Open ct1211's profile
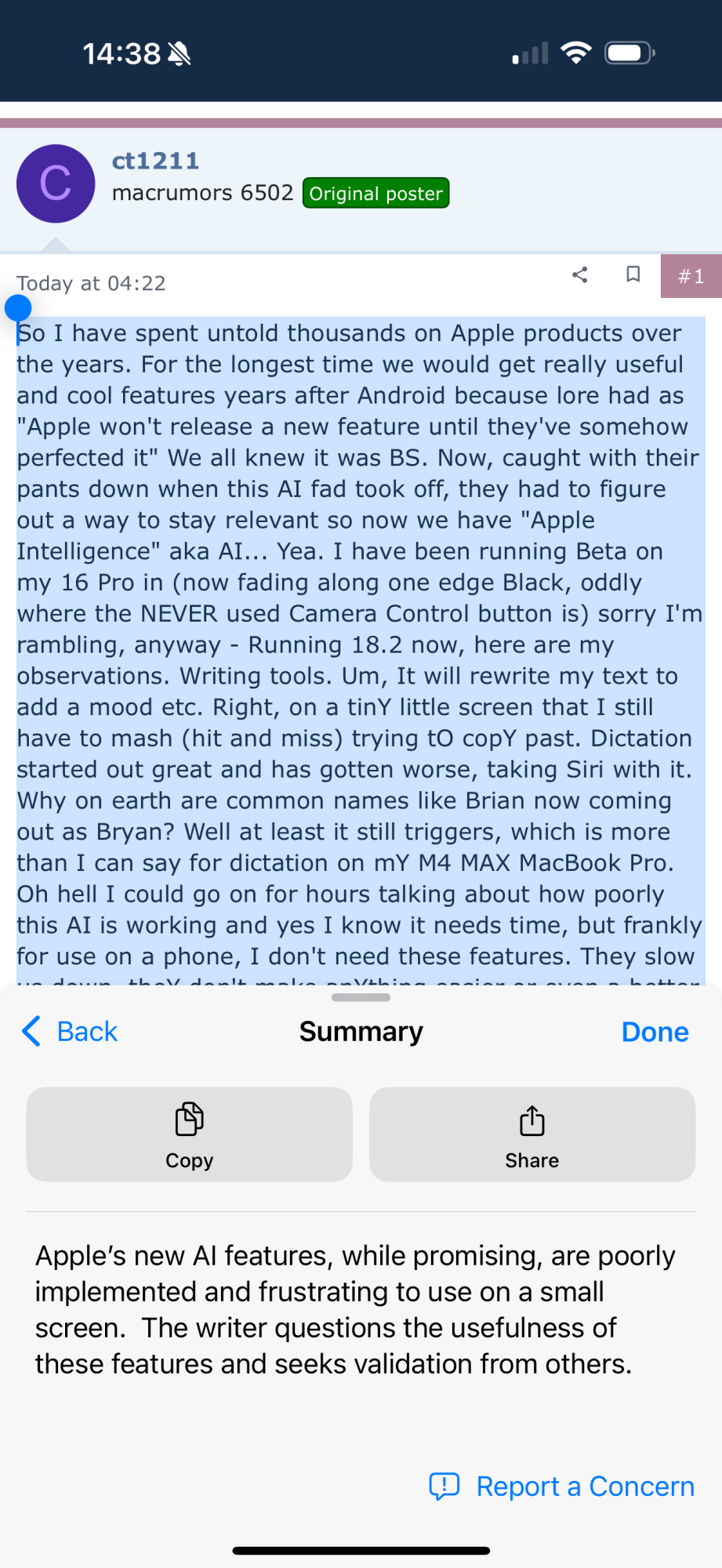The width and height of the screenshot is (722, 1568). click(155, 161)
